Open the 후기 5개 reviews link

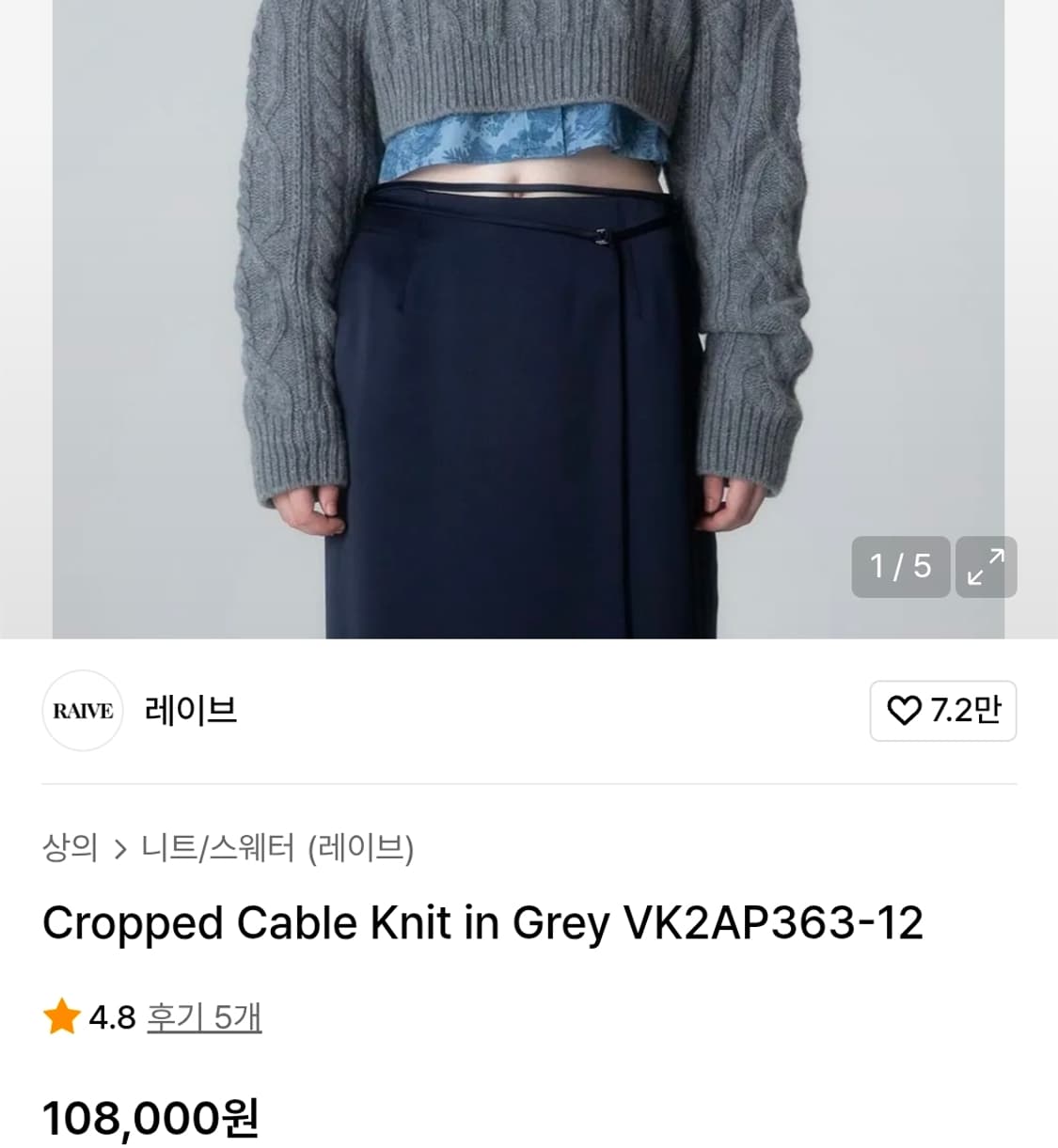click(x=203, y=1016)
